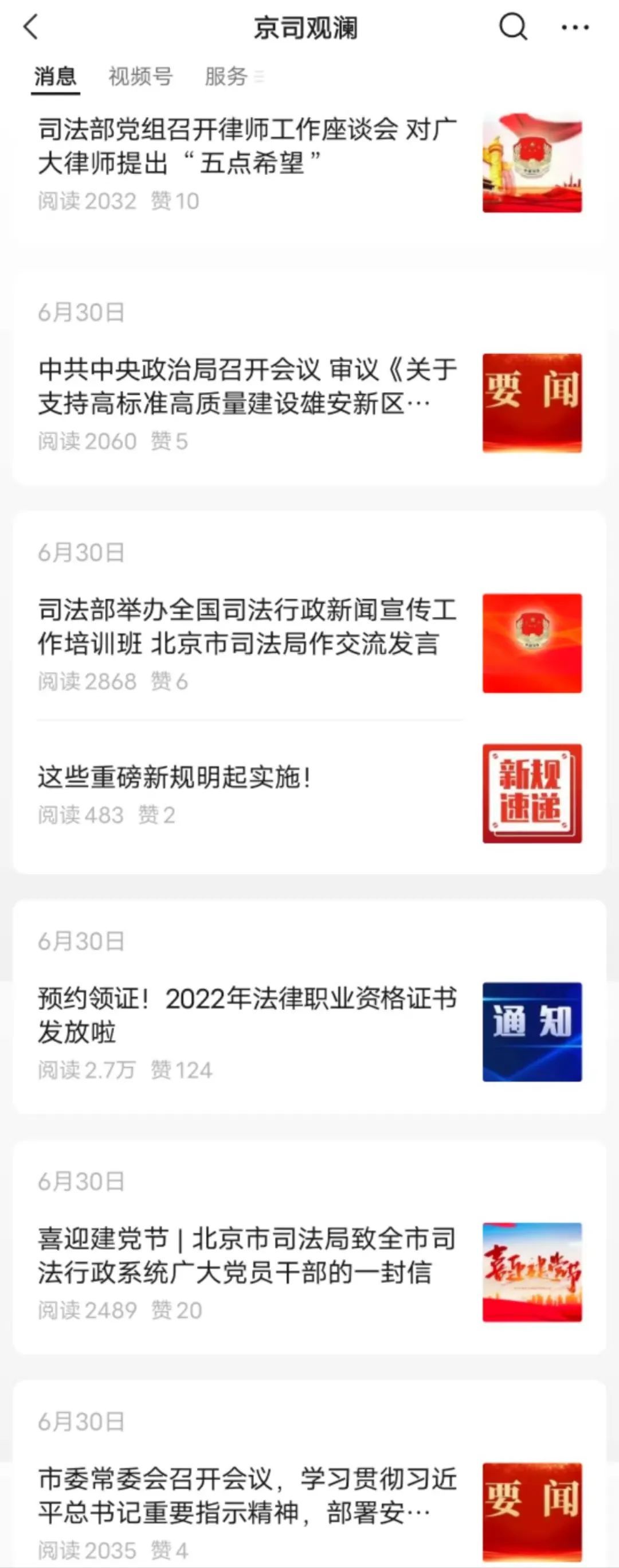The image size is (619, 1568).
Task: Open the 消息 tab
Action: (x=56, y=77)
